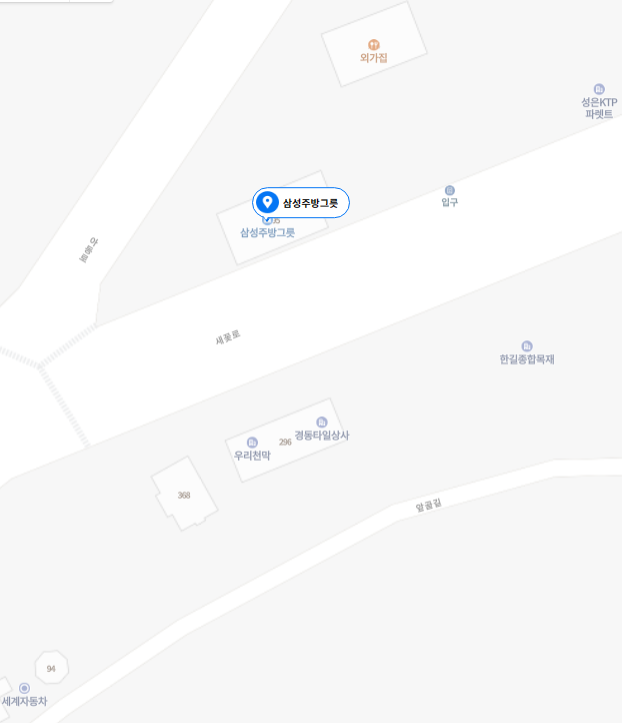Open the 외가집 restaurant marker
Viewport: 622px width, 723px height.
(x=374, y=45)
